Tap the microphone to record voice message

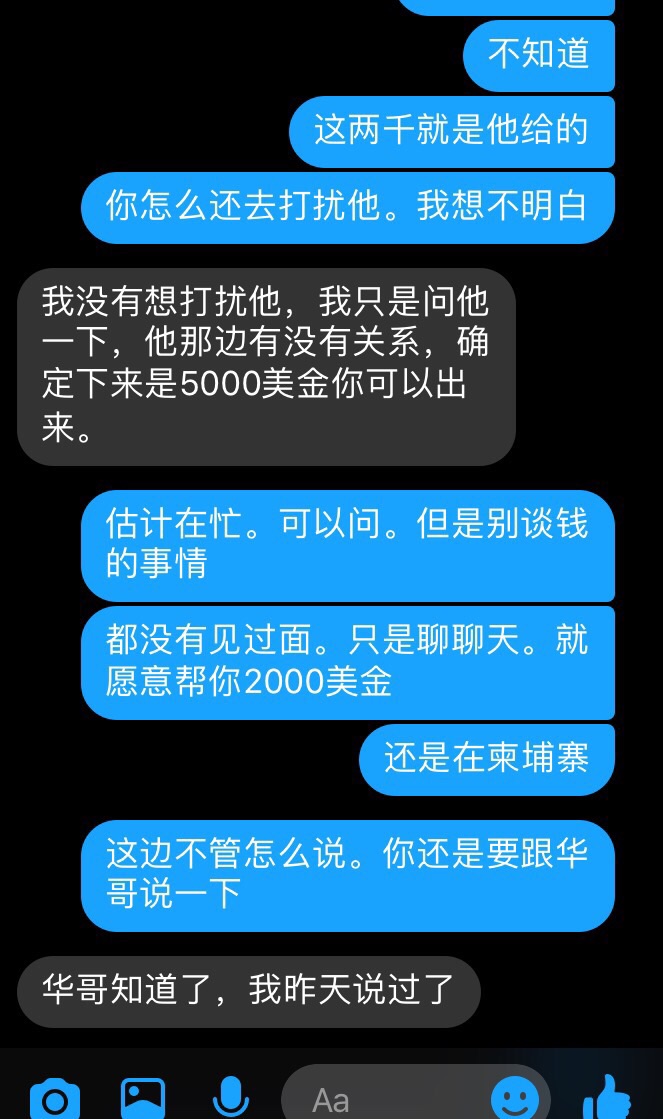coord(231,1098)
